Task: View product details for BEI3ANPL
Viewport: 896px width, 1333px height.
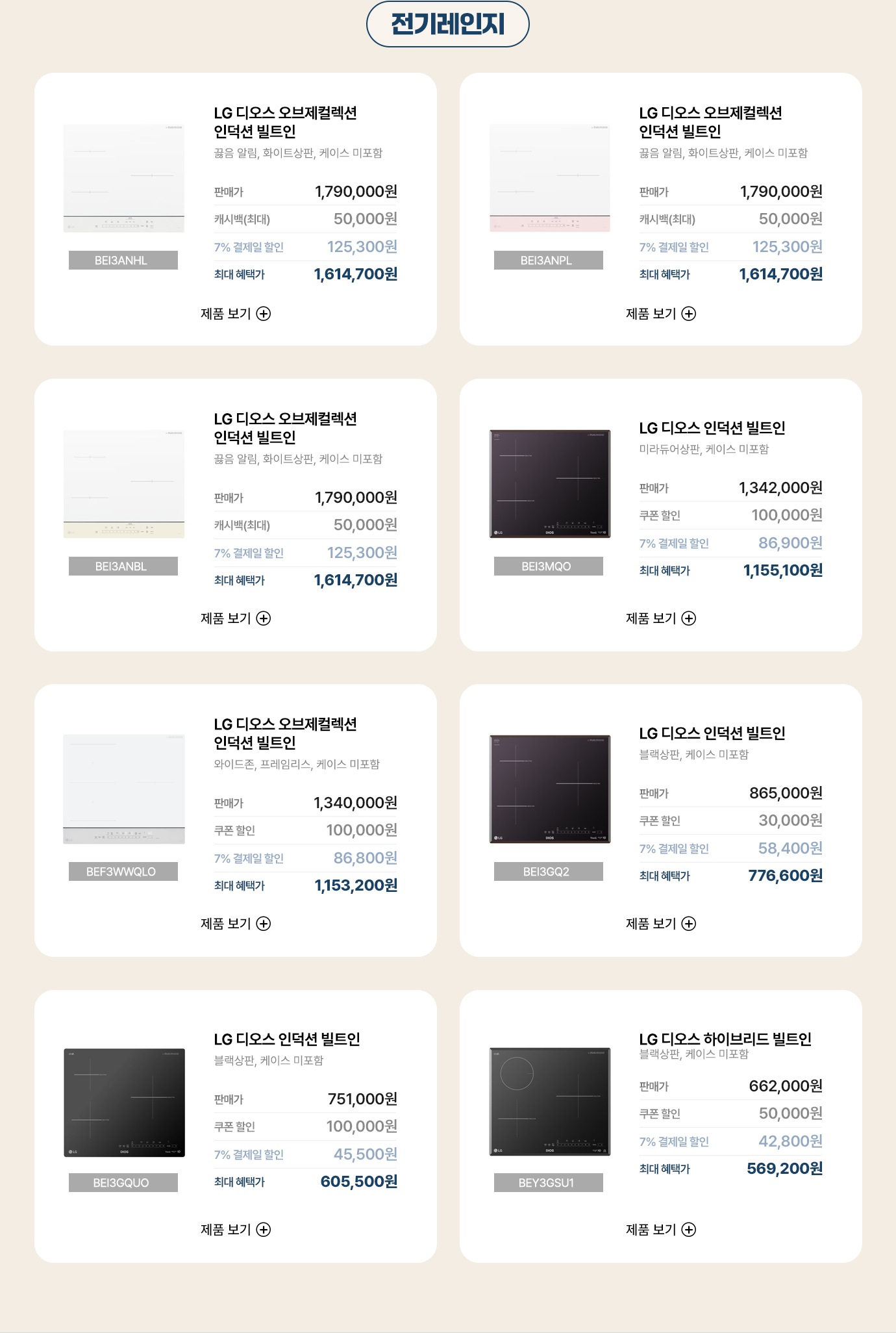Action: pyautogui.click(x=660, y=314)
